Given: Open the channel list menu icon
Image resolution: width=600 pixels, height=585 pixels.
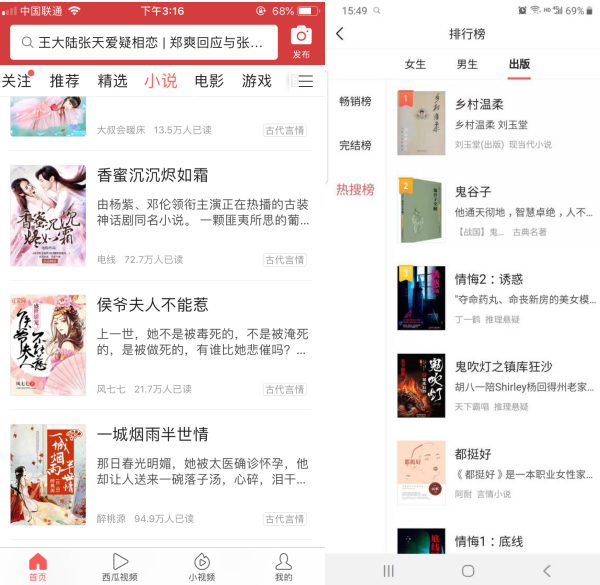Looking at the screenshot, I should (x=306, y=81).
